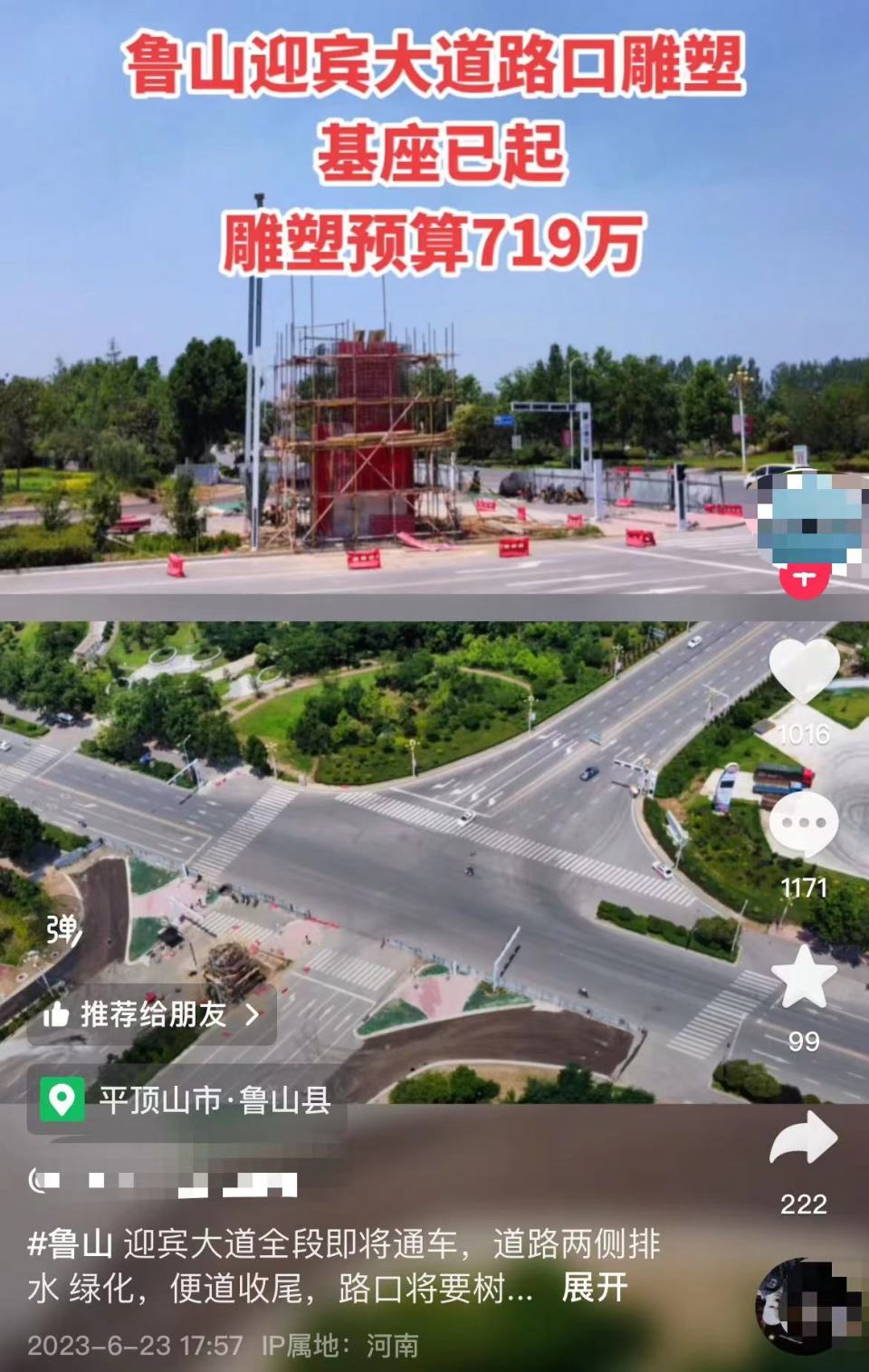Tap the blurred username above the caption

[x=163, y=1180]
